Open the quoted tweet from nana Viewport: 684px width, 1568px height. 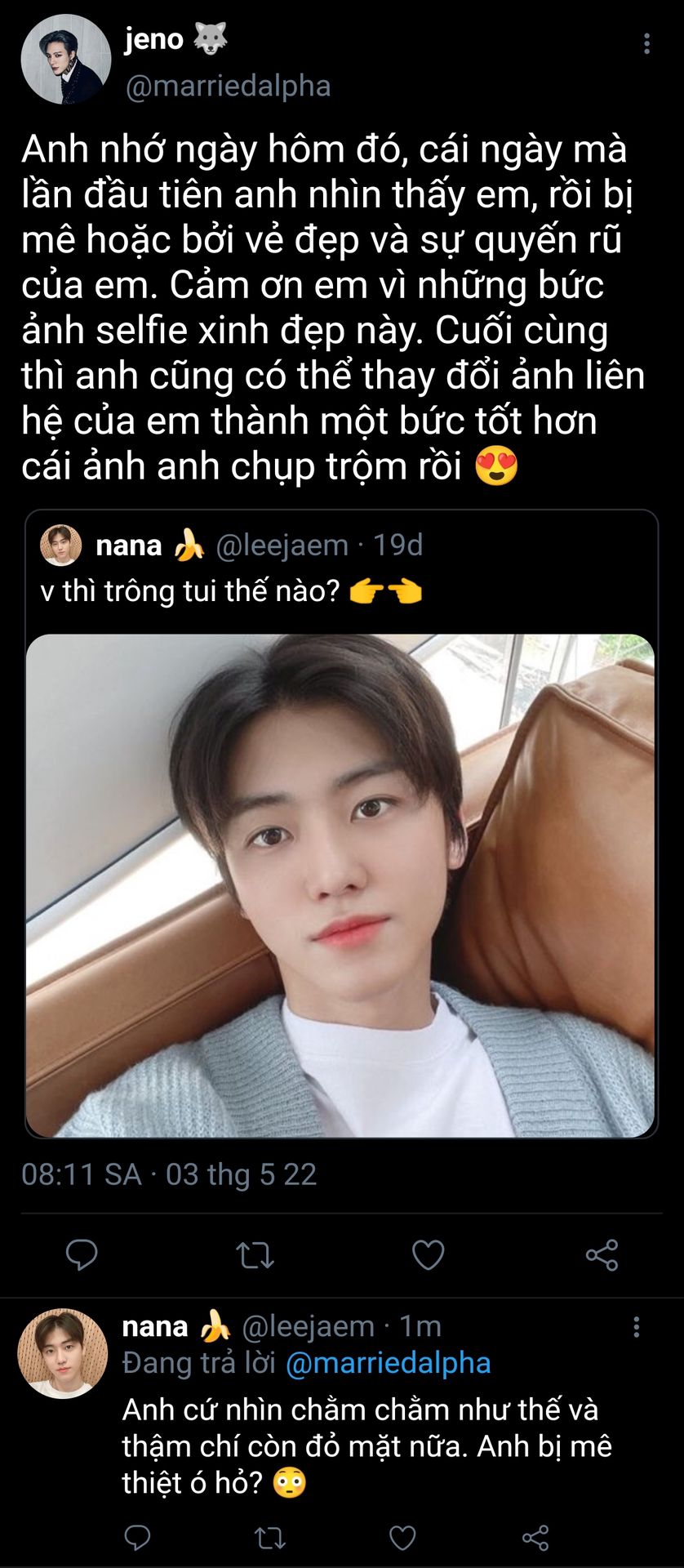[x=341, y=823]
